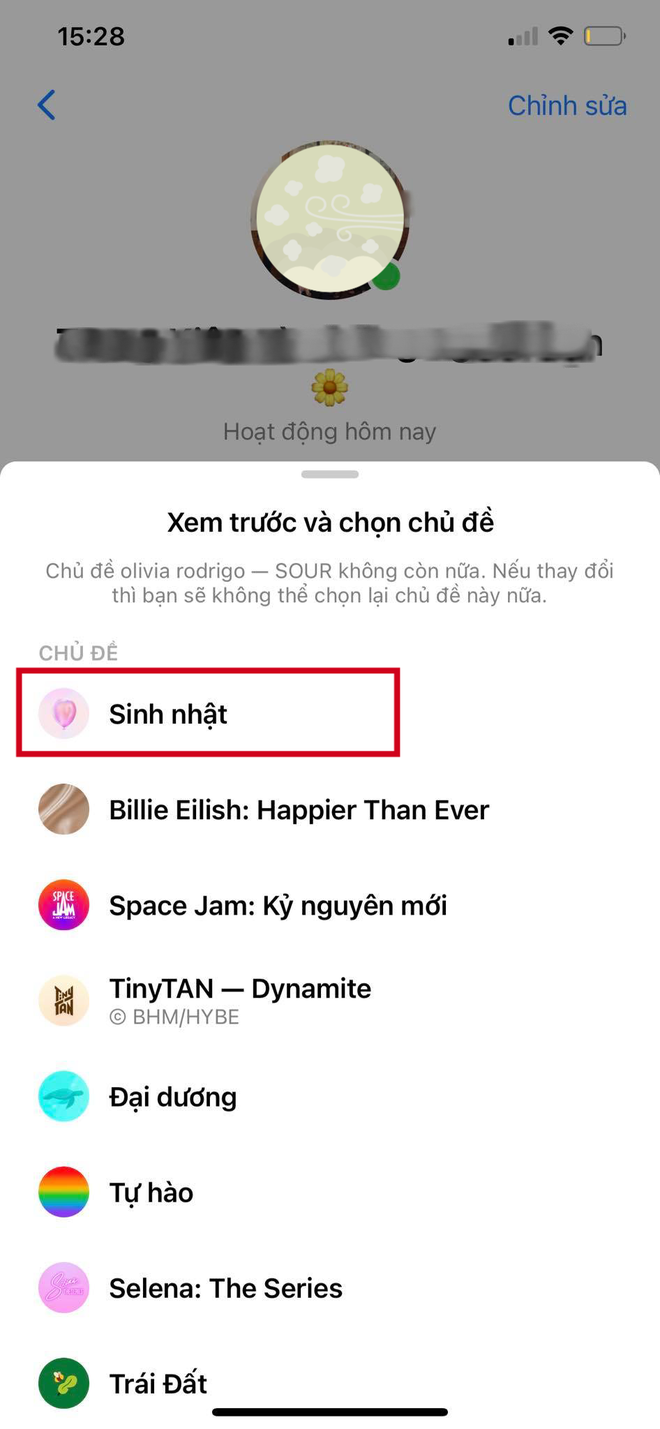Select the Selena: The Series theme
This screenshot has width=660, height=1429.
pyautogui.click(x=225, y=1288)
